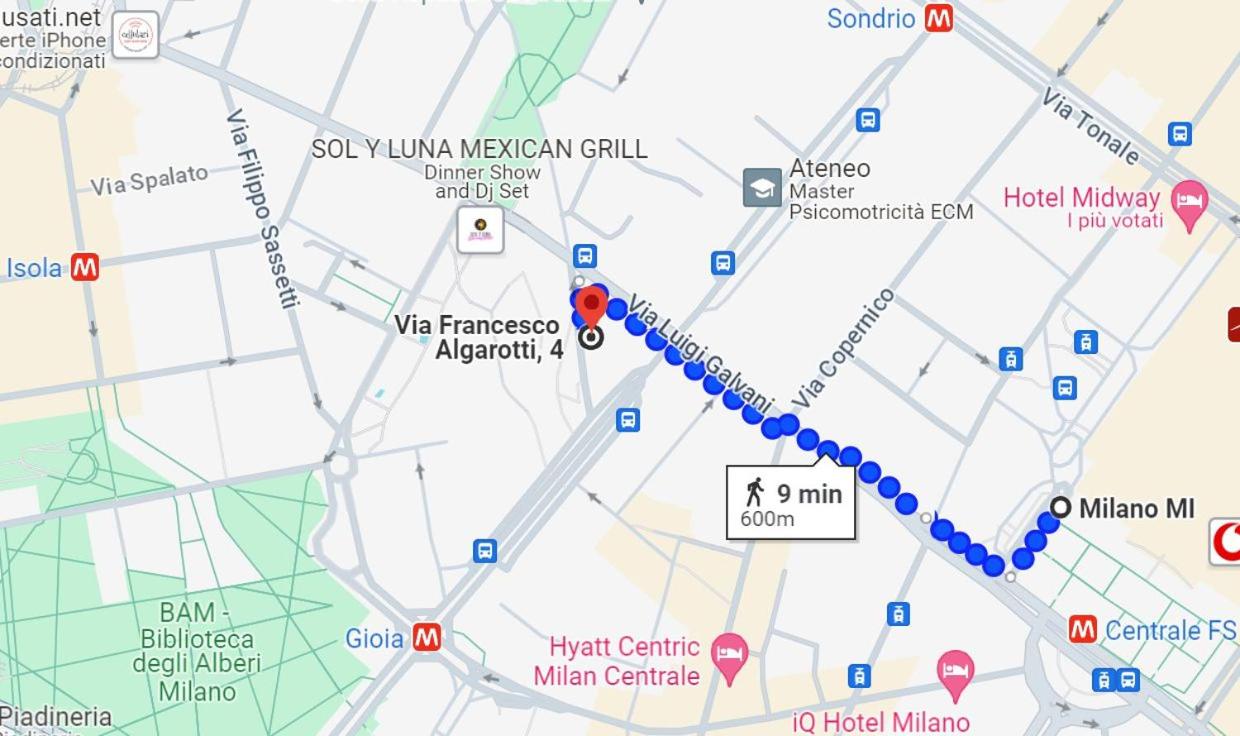Open BAM Biblioteca degli Alberi Milano place

coord(196,650)
